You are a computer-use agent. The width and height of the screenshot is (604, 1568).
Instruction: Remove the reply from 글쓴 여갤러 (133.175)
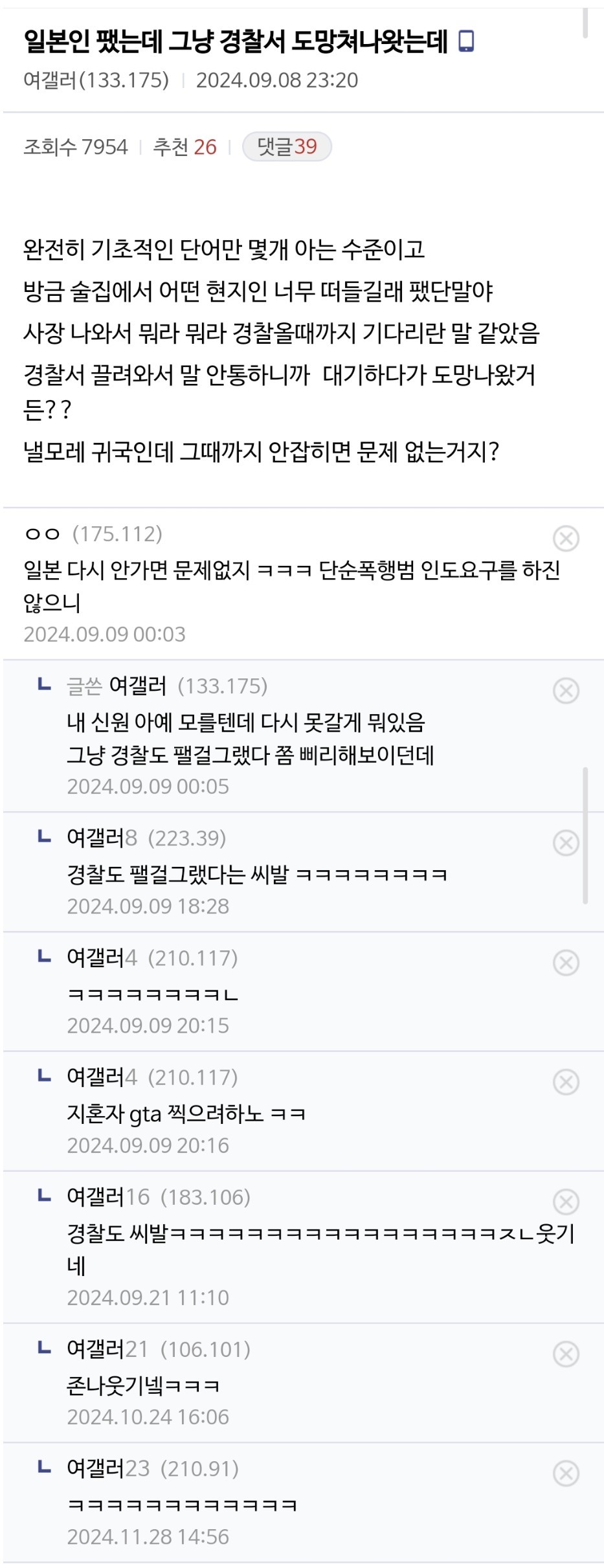(566, 691)
